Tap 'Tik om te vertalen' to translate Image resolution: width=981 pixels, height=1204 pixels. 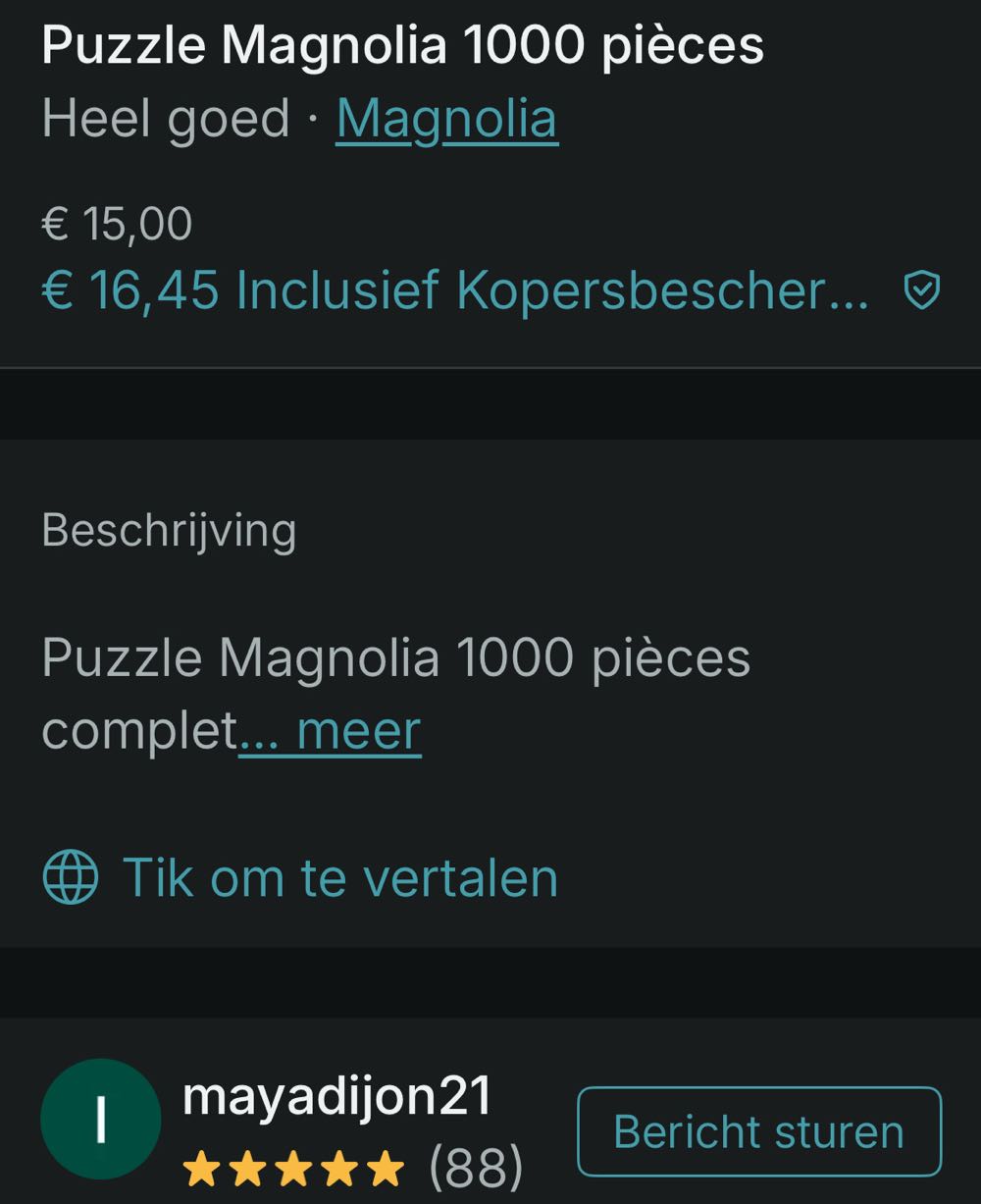[x=338, y=876]
